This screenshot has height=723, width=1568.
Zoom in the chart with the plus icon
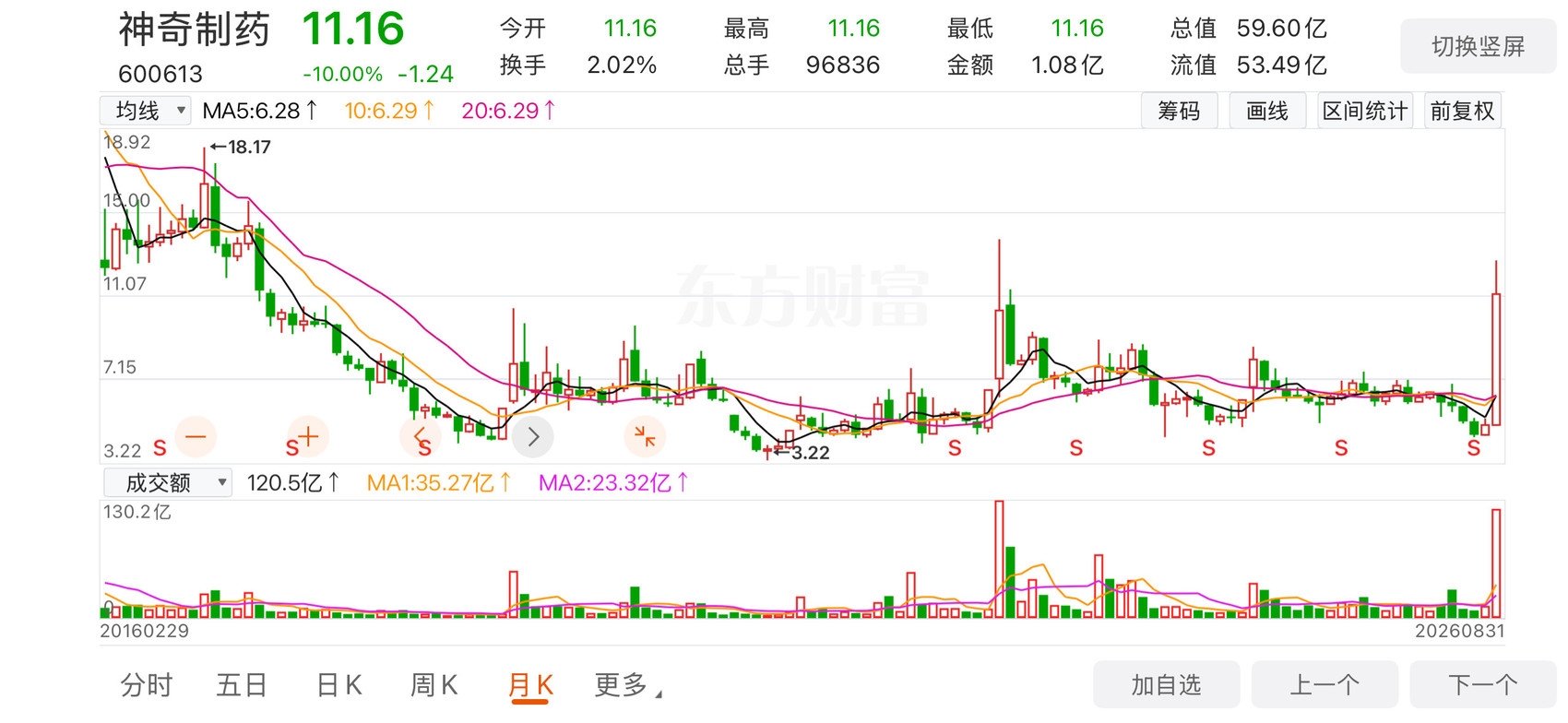(308, 436)
